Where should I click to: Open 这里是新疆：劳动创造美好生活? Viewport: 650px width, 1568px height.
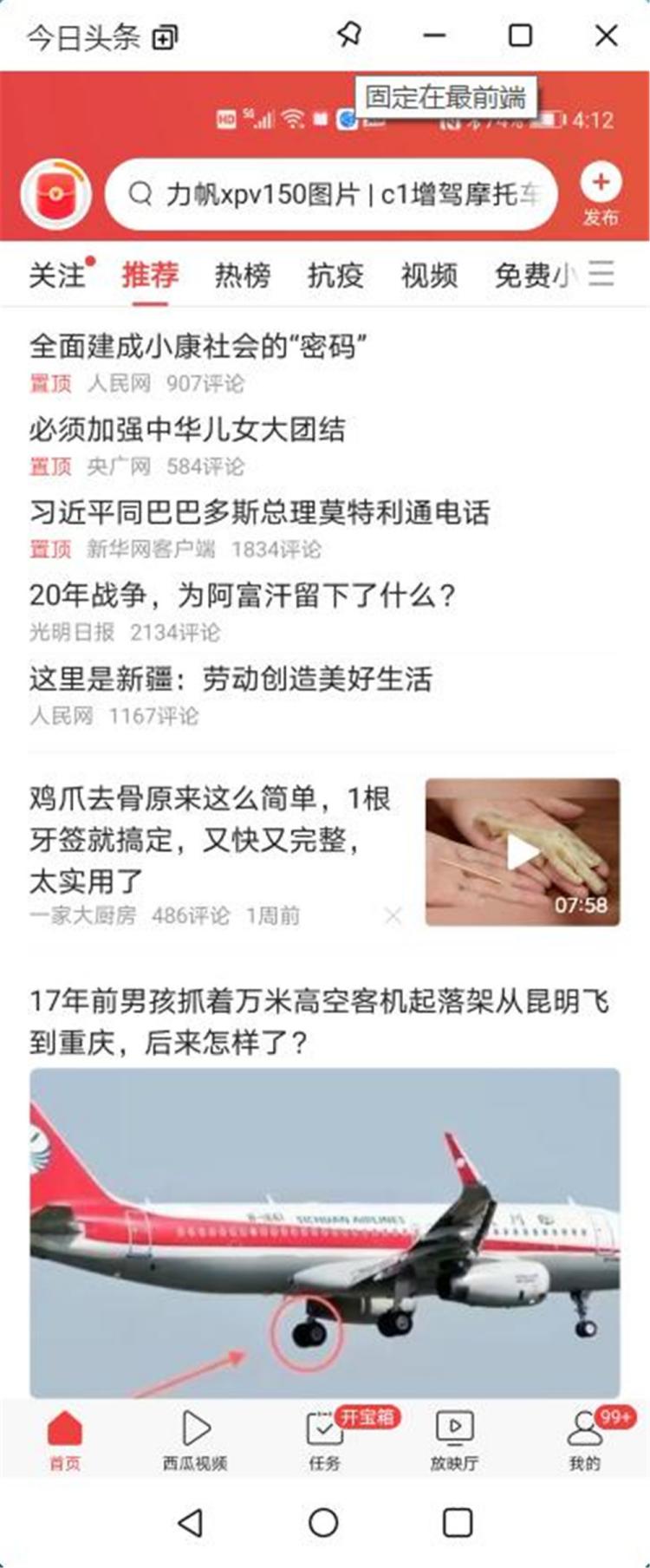coord(231,679)
